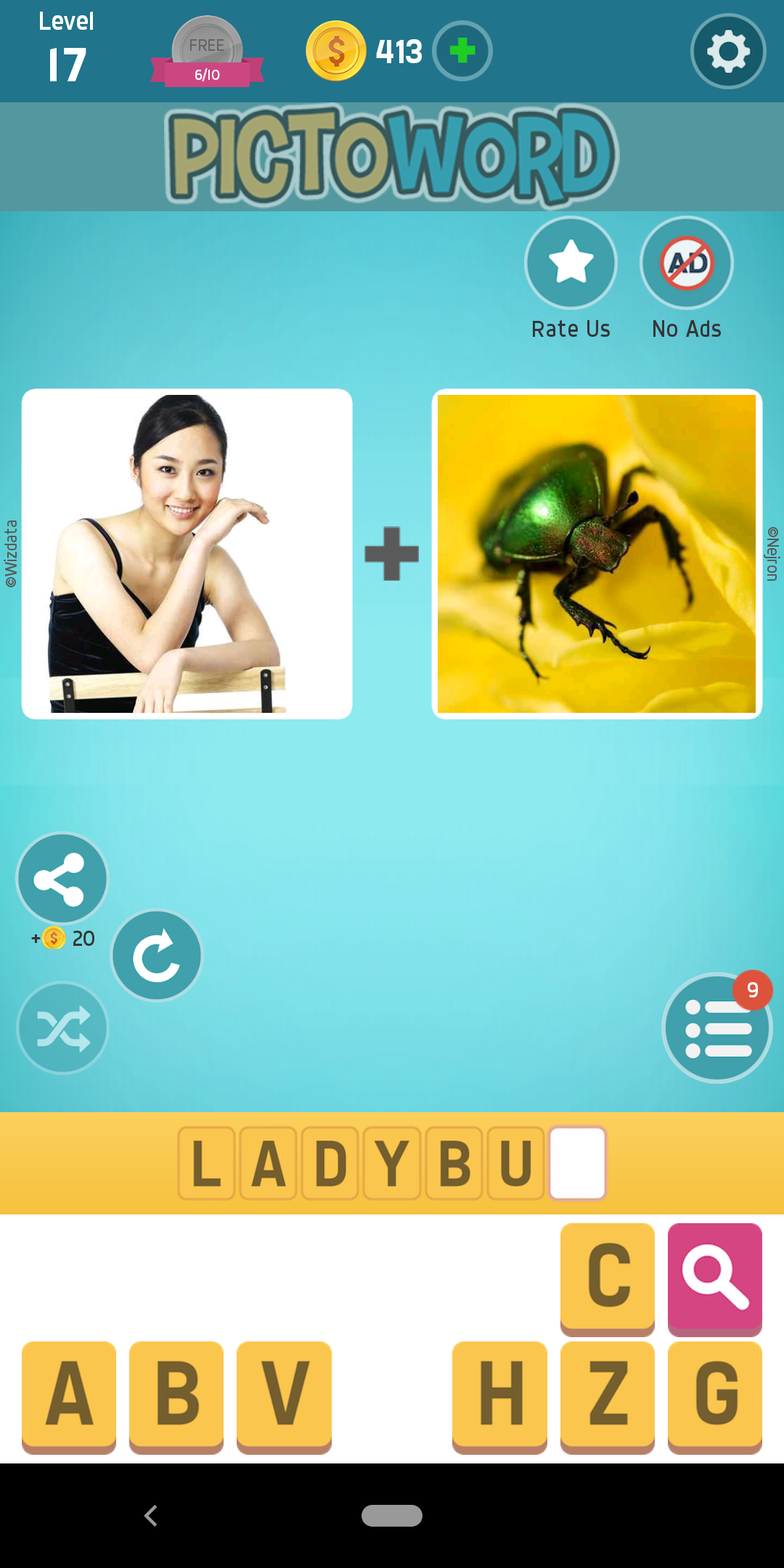
Task: Select letter tile C
Action: (608, 1279)
